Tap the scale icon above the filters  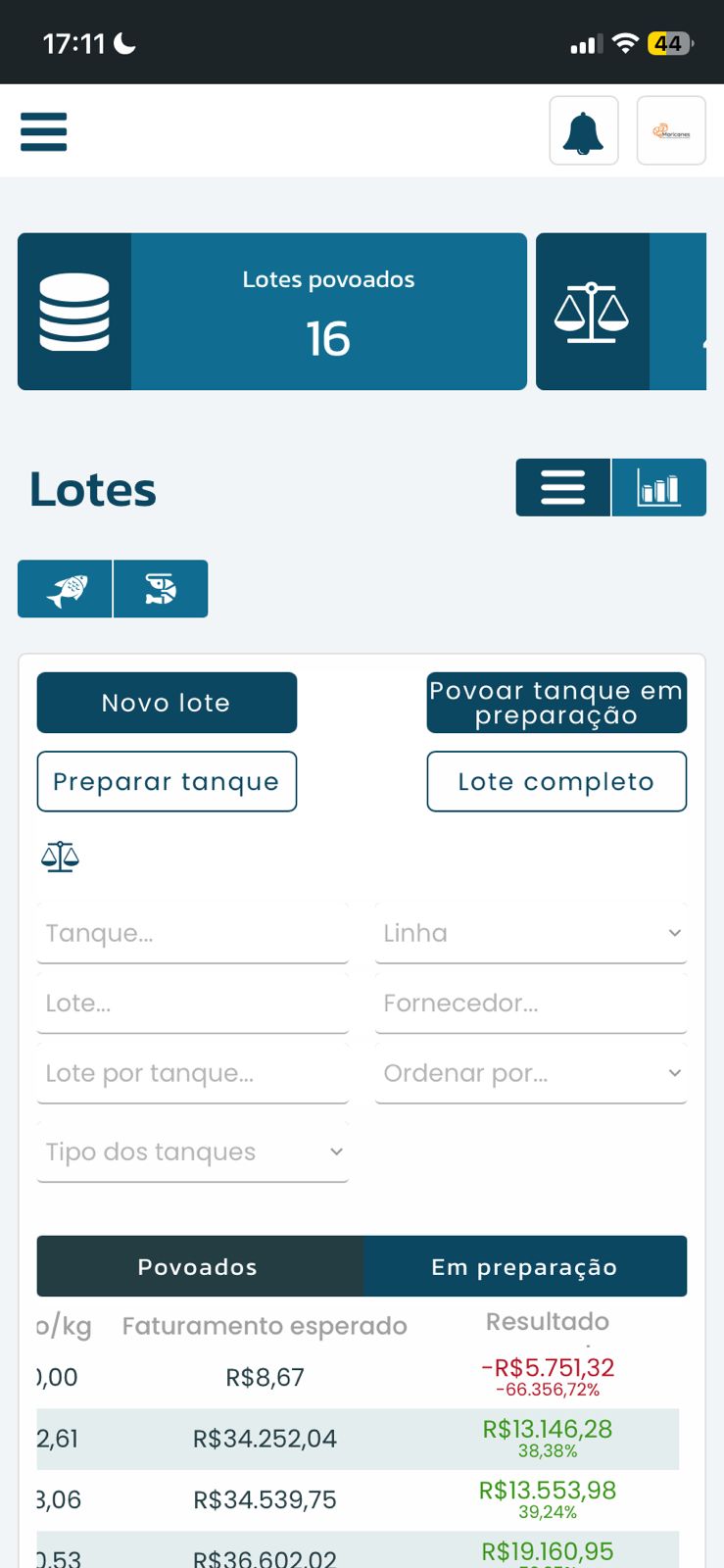(x=60, y=857)
